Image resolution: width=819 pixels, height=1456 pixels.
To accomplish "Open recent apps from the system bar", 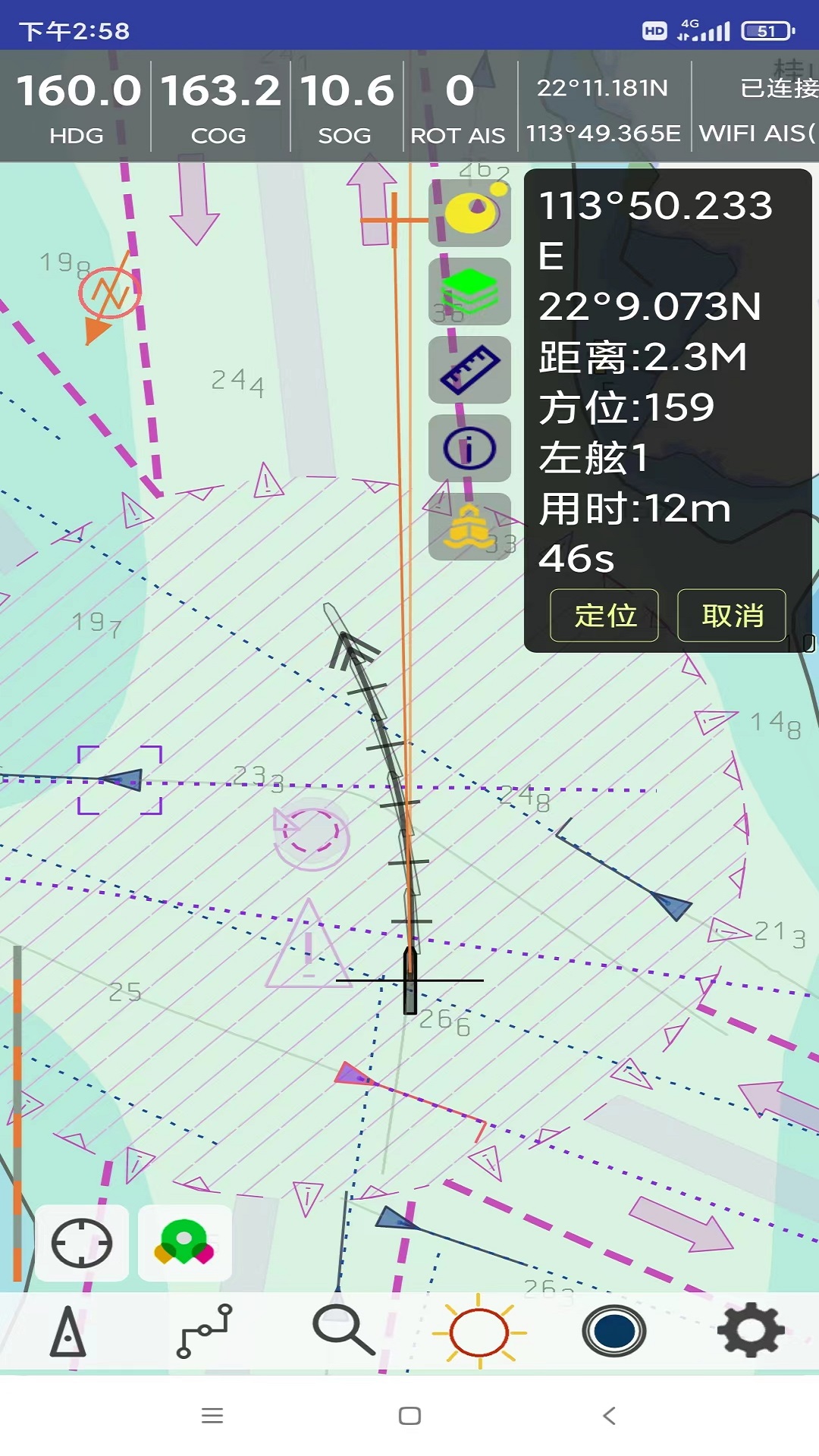I will tap(212, 1416).
